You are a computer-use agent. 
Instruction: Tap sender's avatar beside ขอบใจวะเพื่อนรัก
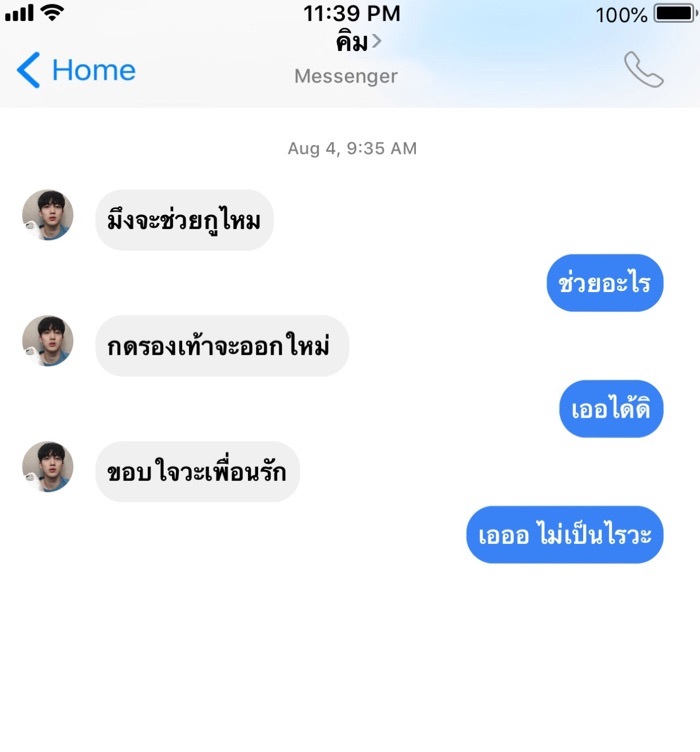(48, 467)
